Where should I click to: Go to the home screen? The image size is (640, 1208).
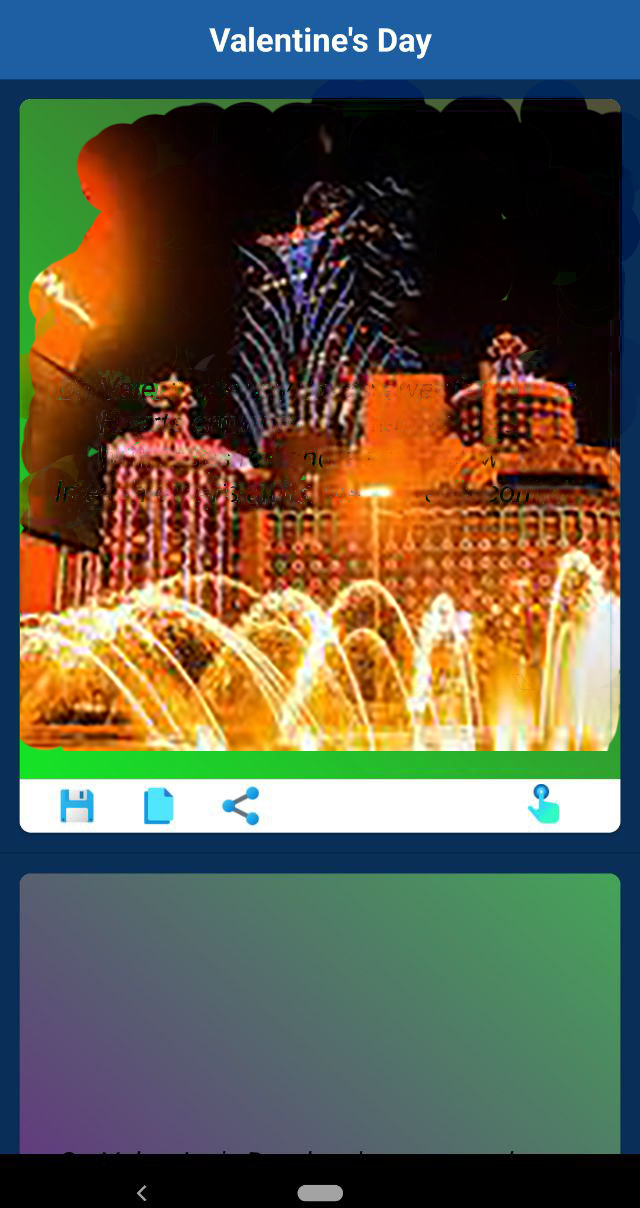tap(320, 1193)
